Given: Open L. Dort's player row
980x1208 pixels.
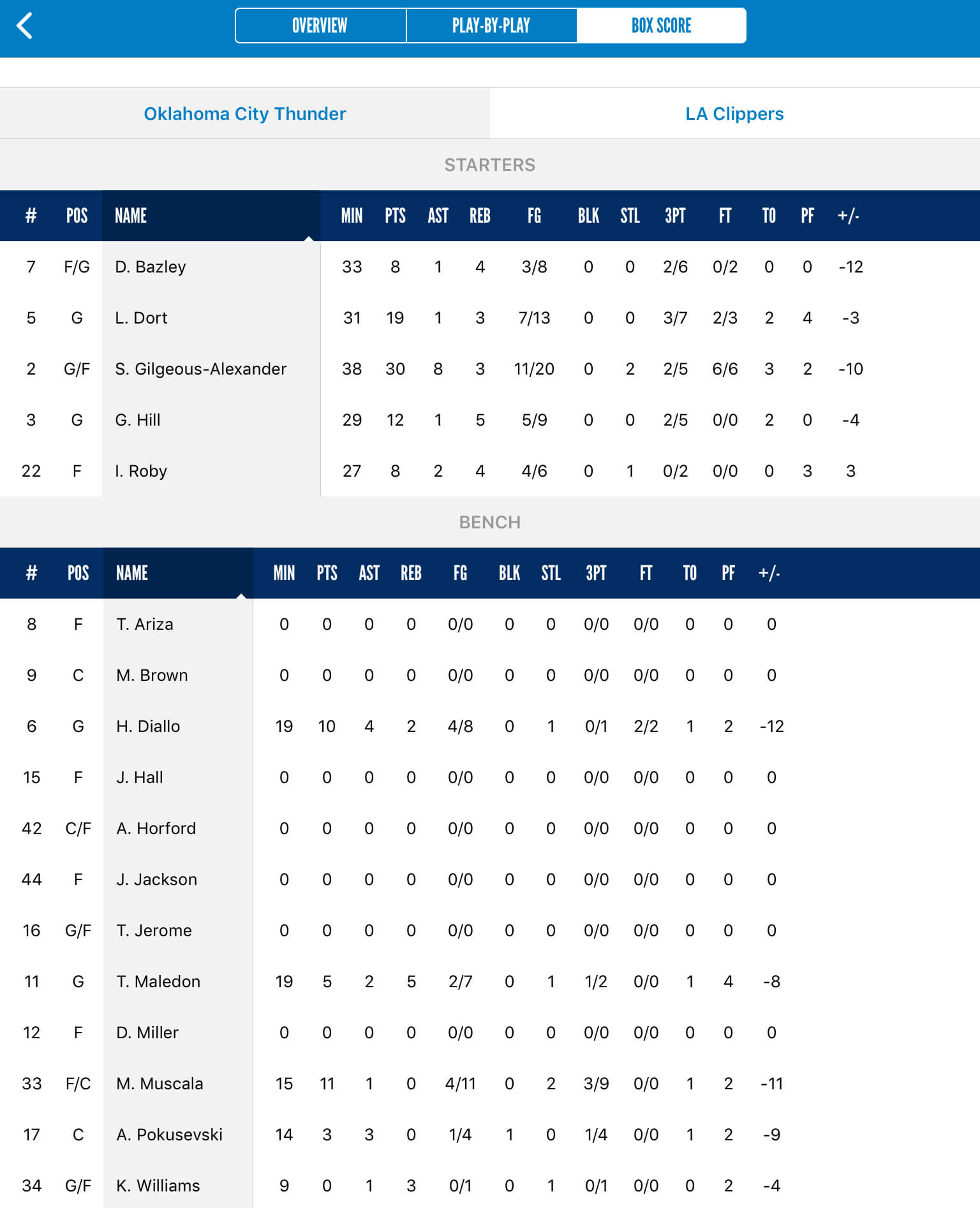Looking at the screenshot, I should point(141,318).
